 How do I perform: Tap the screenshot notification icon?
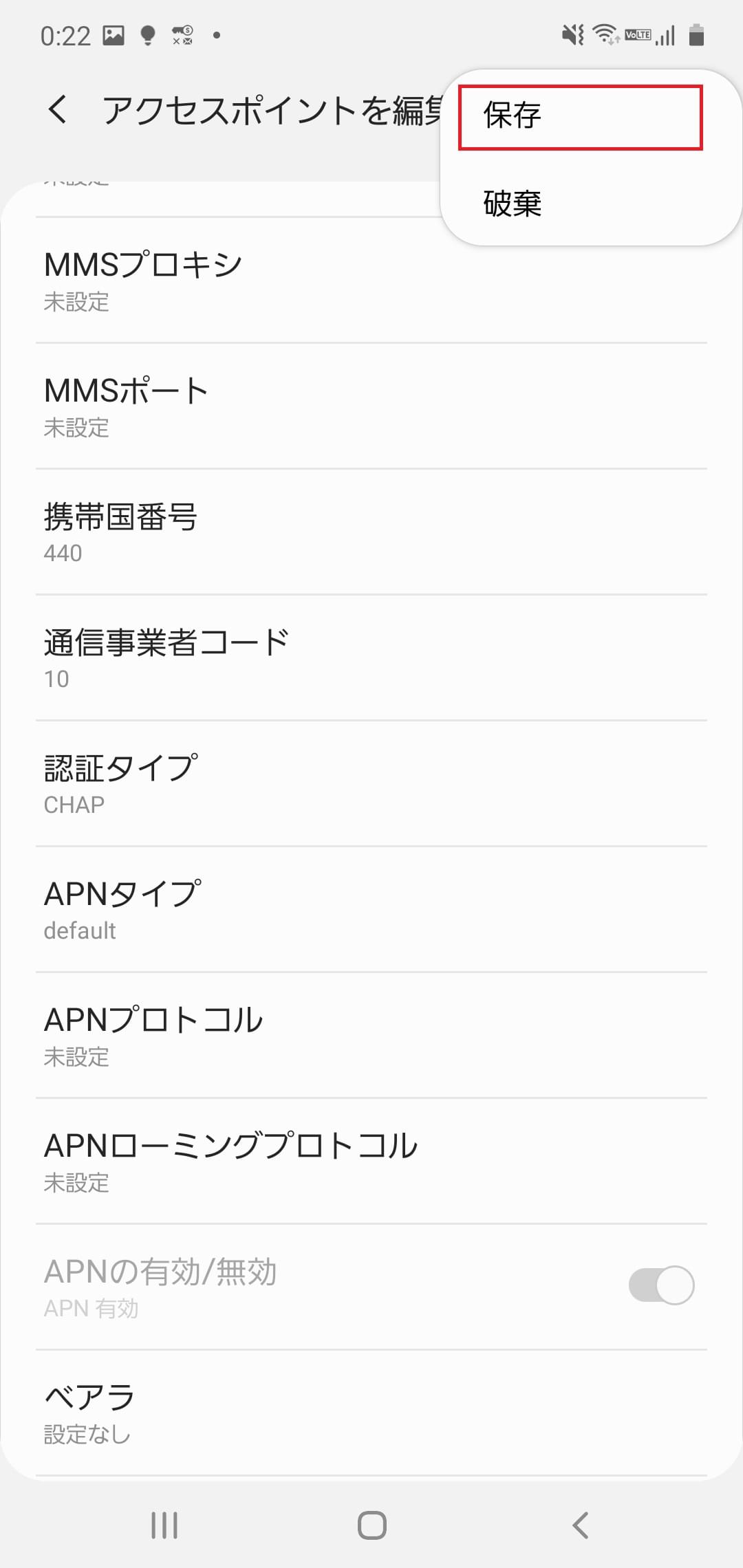pos(114,34)
